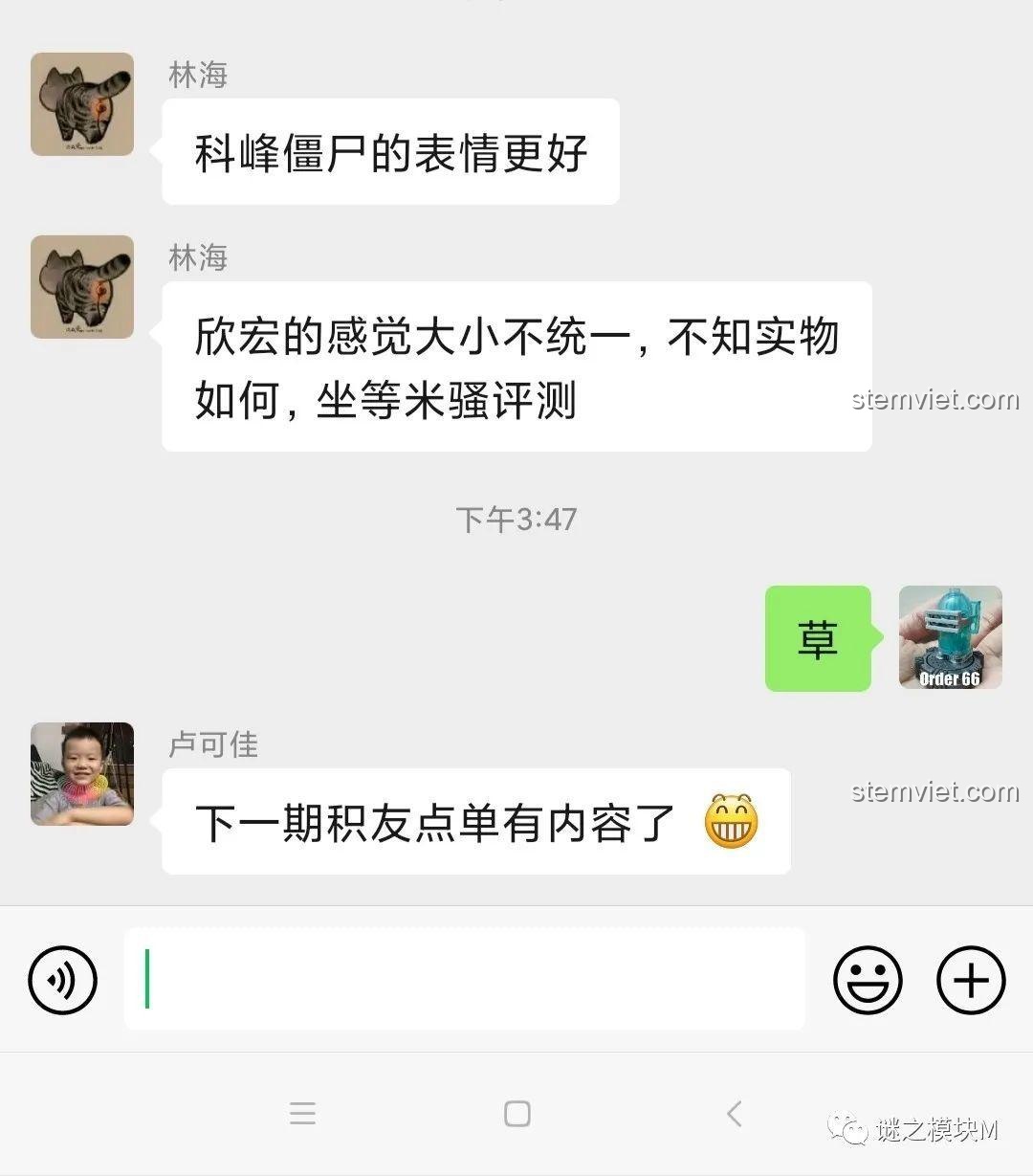Open recent apps from navigation bar
Image resolution: width=1033 pixels, height=1176 pixels.
(302, 1113)
